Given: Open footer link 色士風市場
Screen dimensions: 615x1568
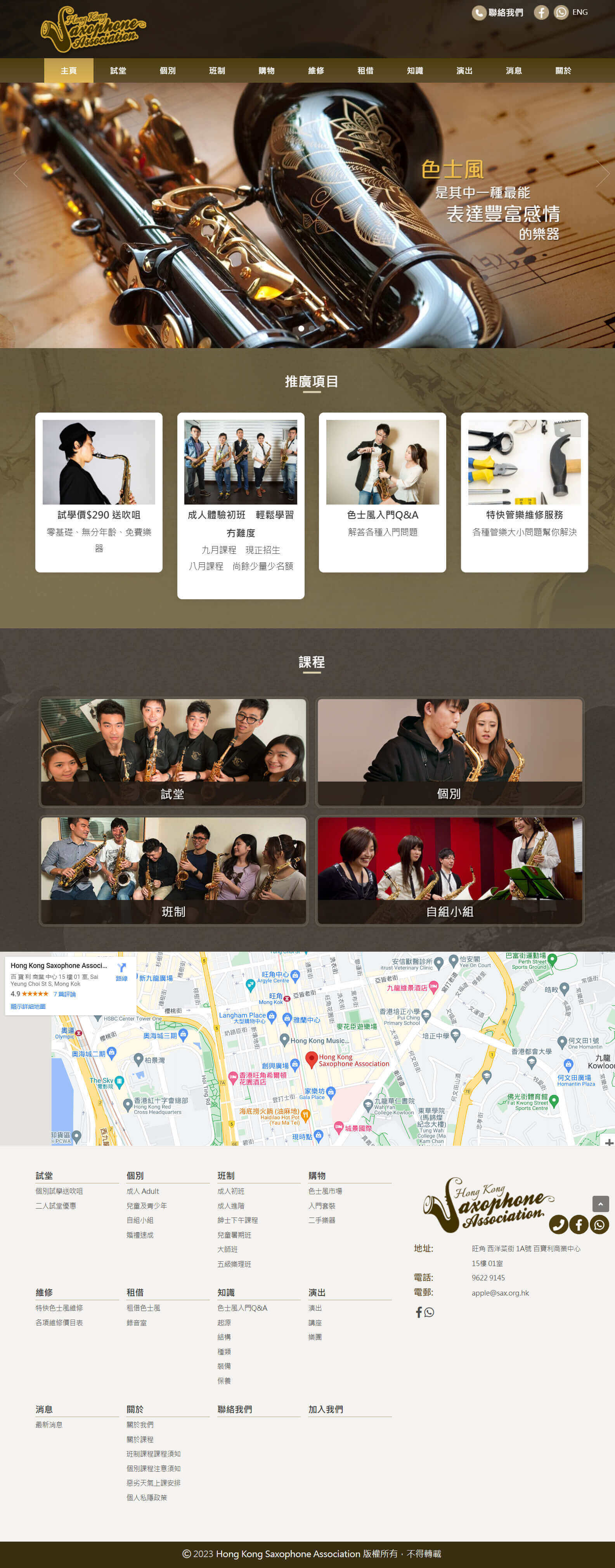Looking at the screenshot, I should point(325,1191).
